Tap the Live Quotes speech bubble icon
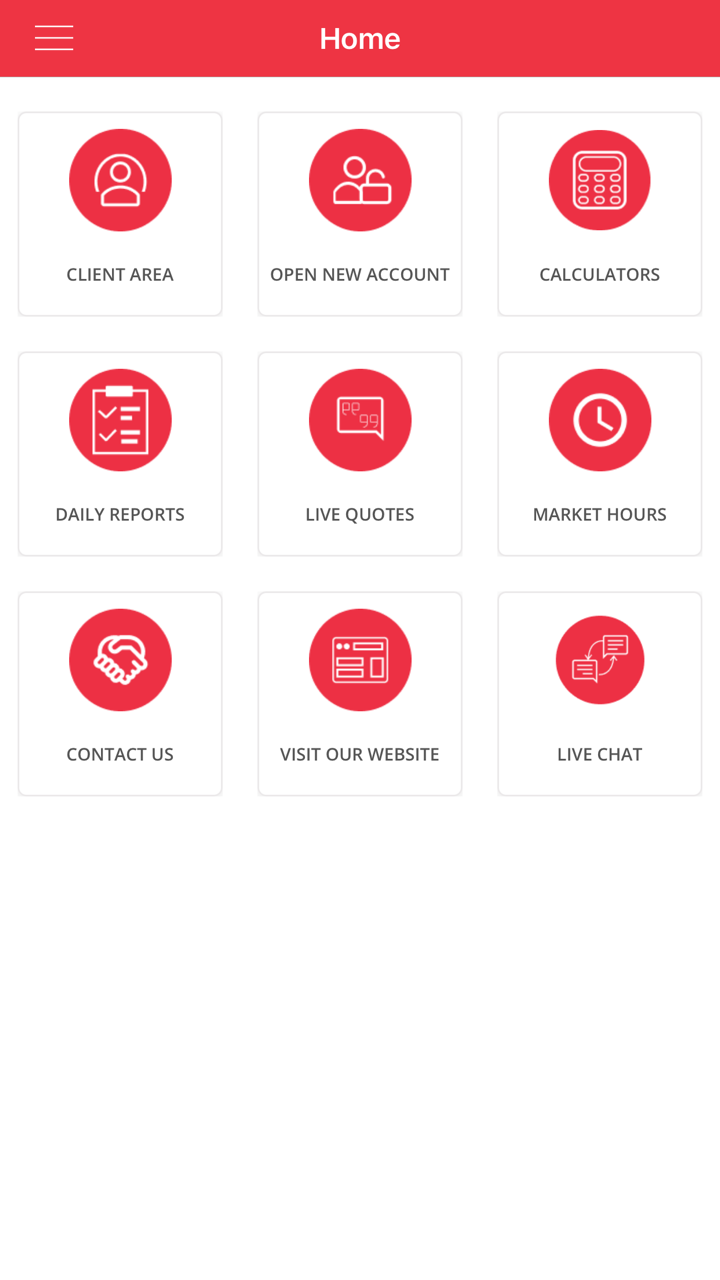 click(360, 420)
